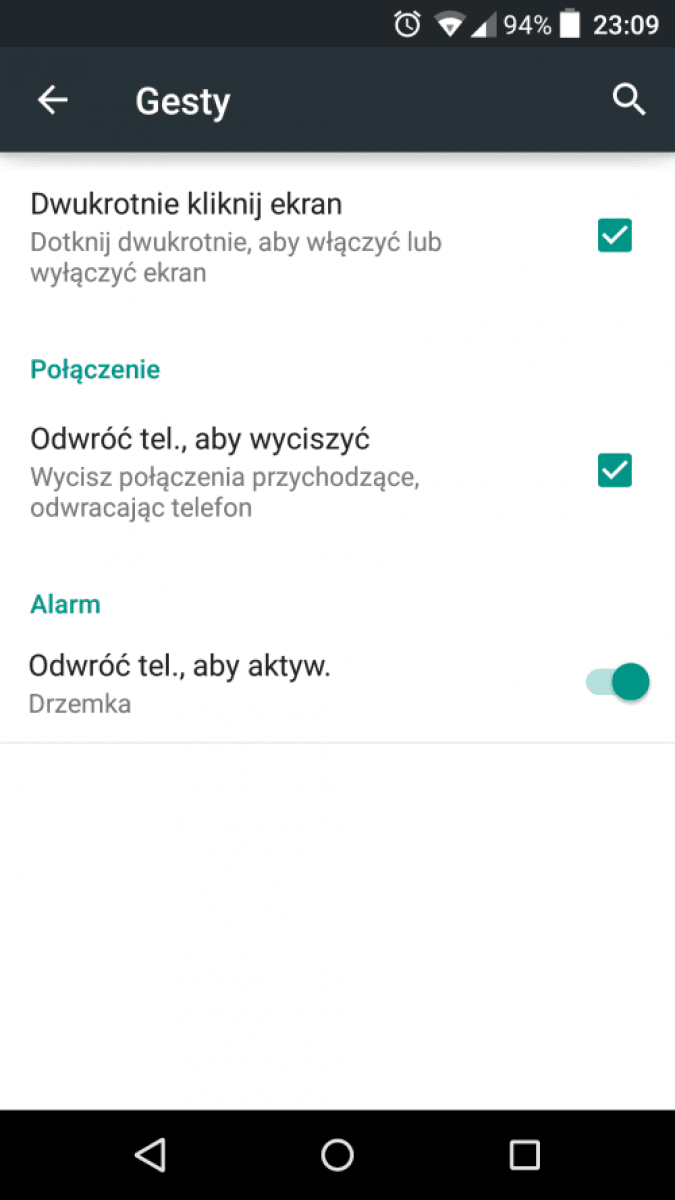Go back from the Gesty screen
Image resolution: width=675 pixels, height=1200 pixels.
(52, 100)
